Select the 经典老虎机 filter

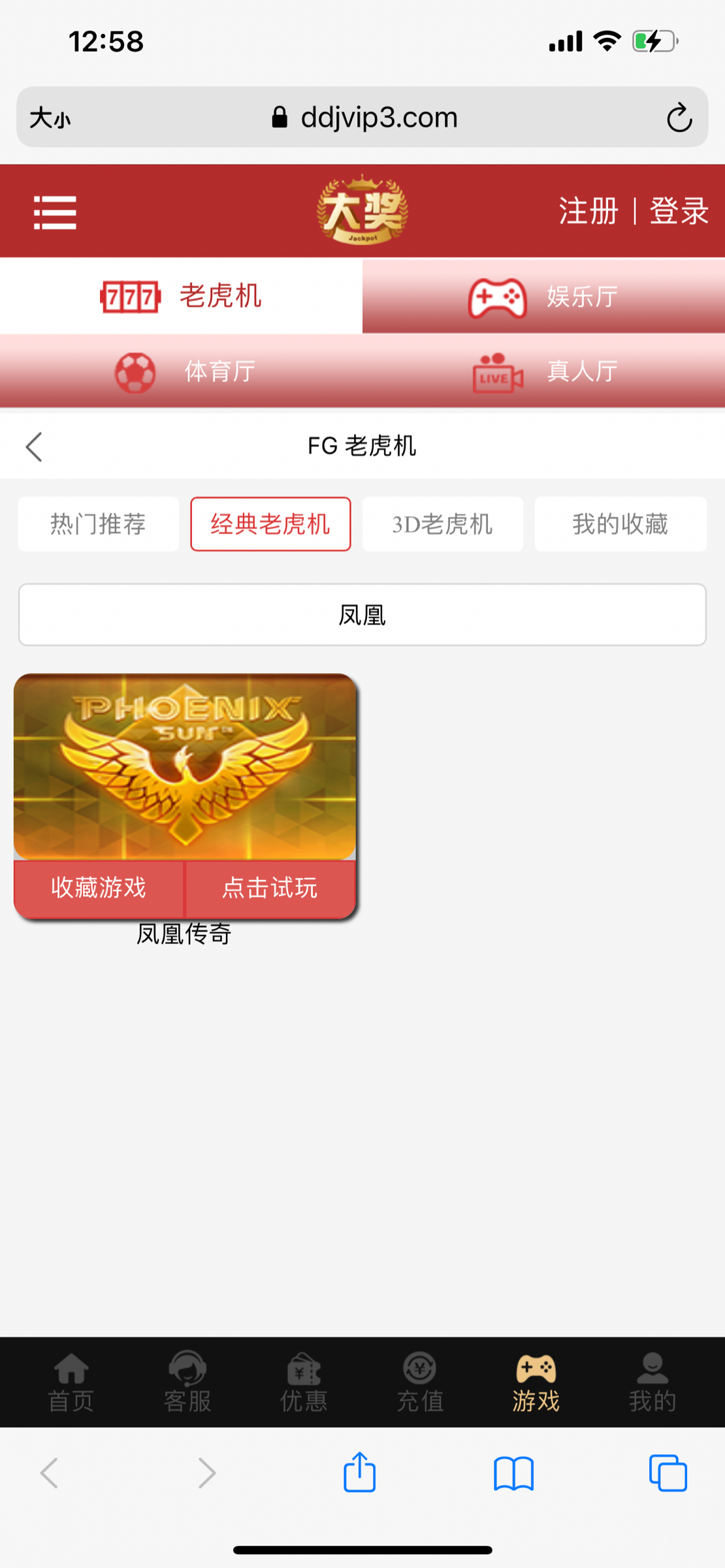click(270, 524)
